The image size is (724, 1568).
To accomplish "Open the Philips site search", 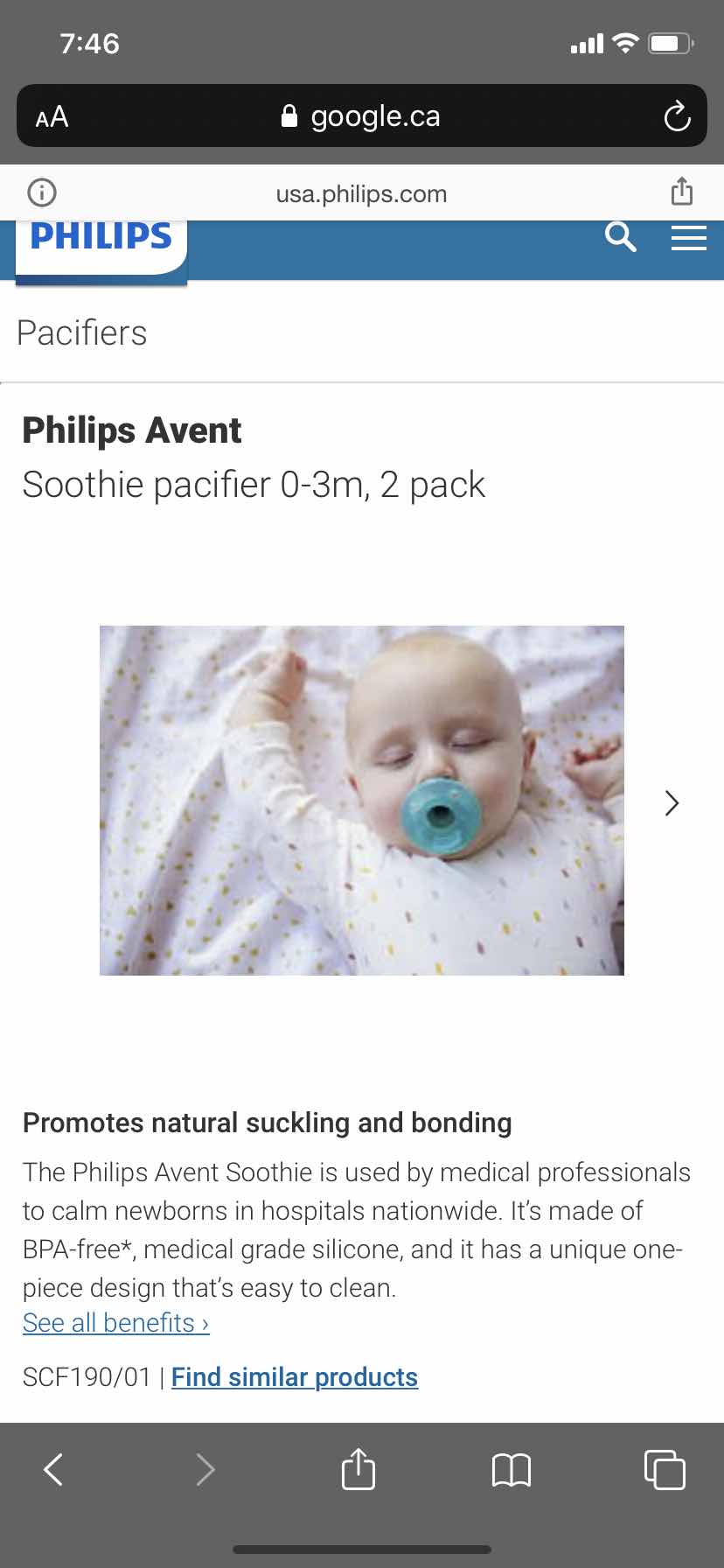I will click(620, 237).
